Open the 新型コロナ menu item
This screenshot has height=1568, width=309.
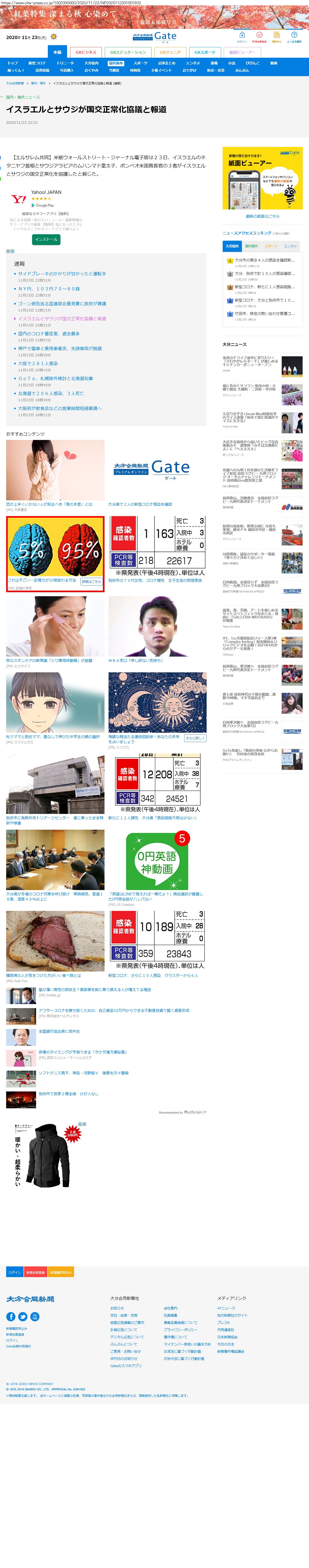[x=37, y=63]
